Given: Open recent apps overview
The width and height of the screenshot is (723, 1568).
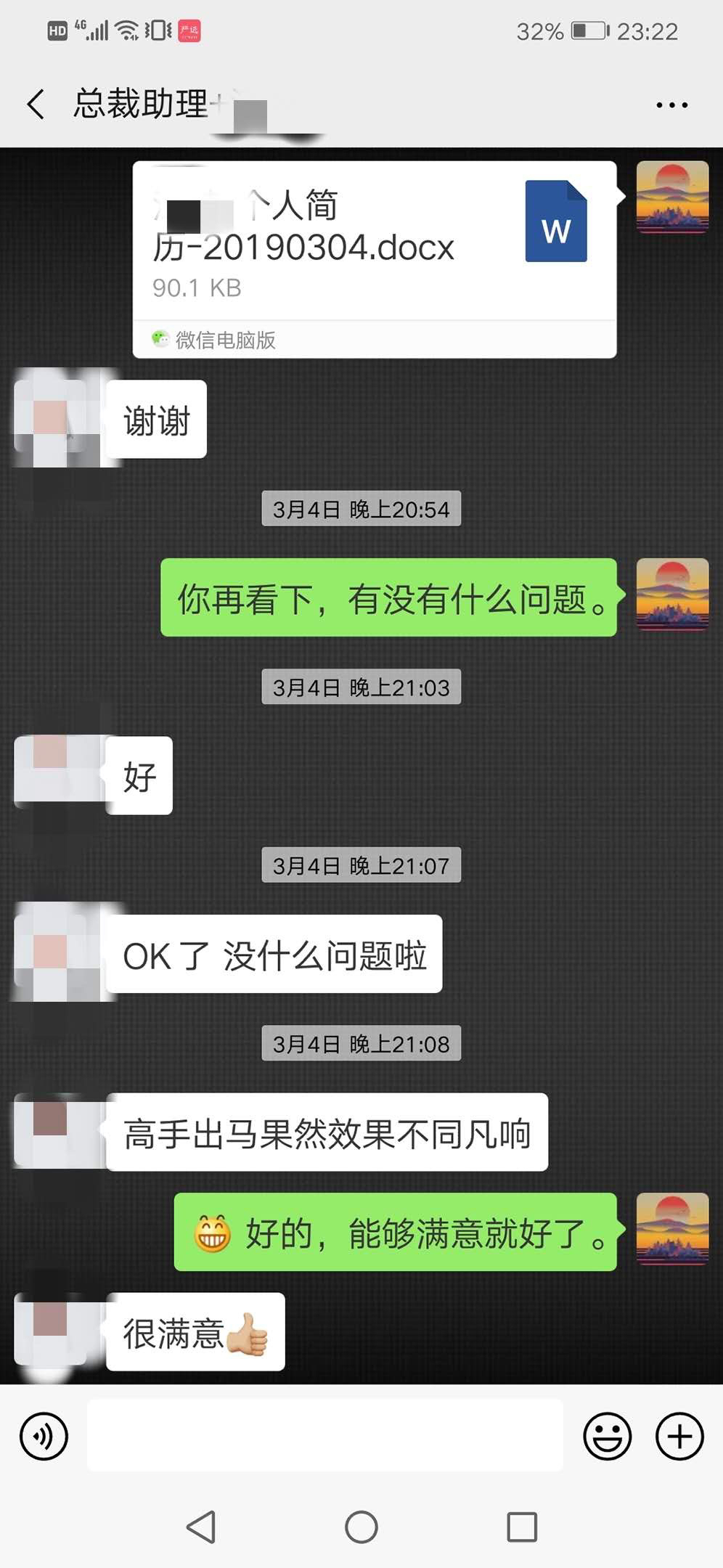Looking at the screenshot, I should point(521,1527).
